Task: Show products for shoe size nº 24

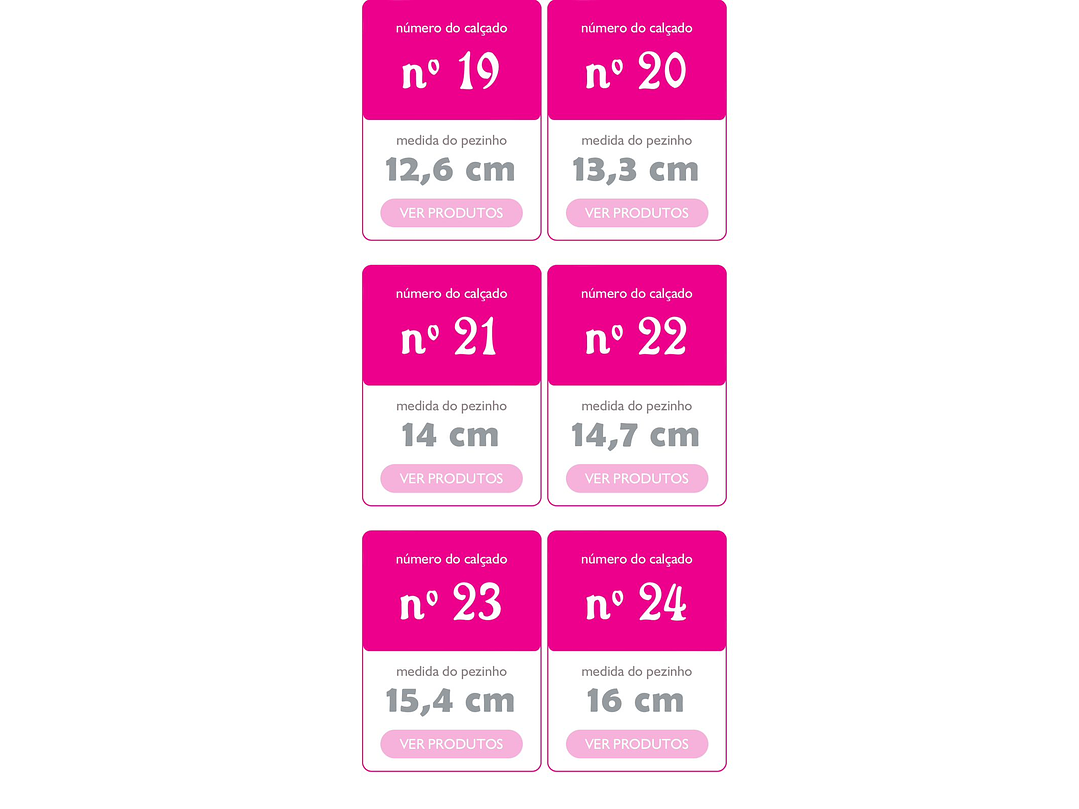Action: (636, 744)
